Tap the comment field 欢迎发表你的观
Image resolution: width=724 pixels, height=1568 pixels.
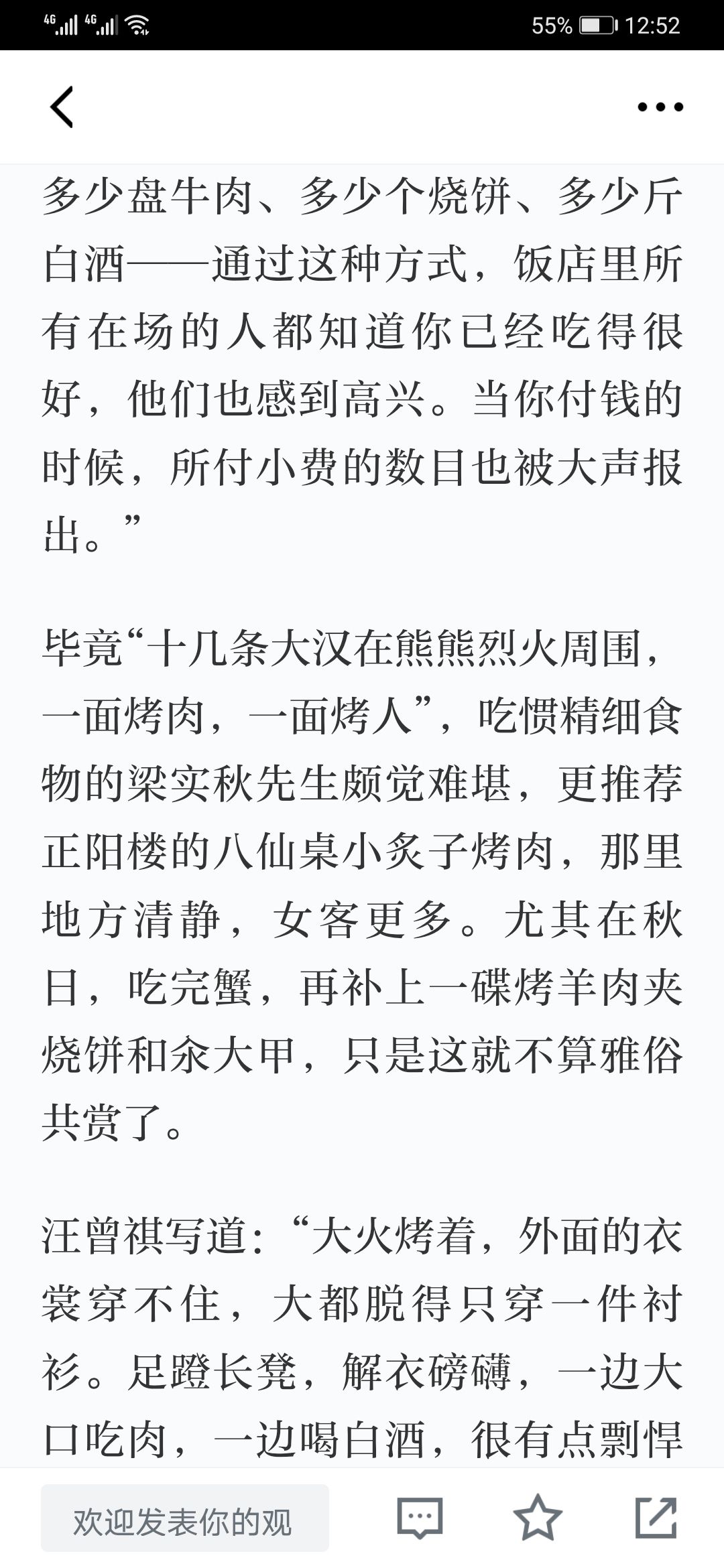(185, 1518)
